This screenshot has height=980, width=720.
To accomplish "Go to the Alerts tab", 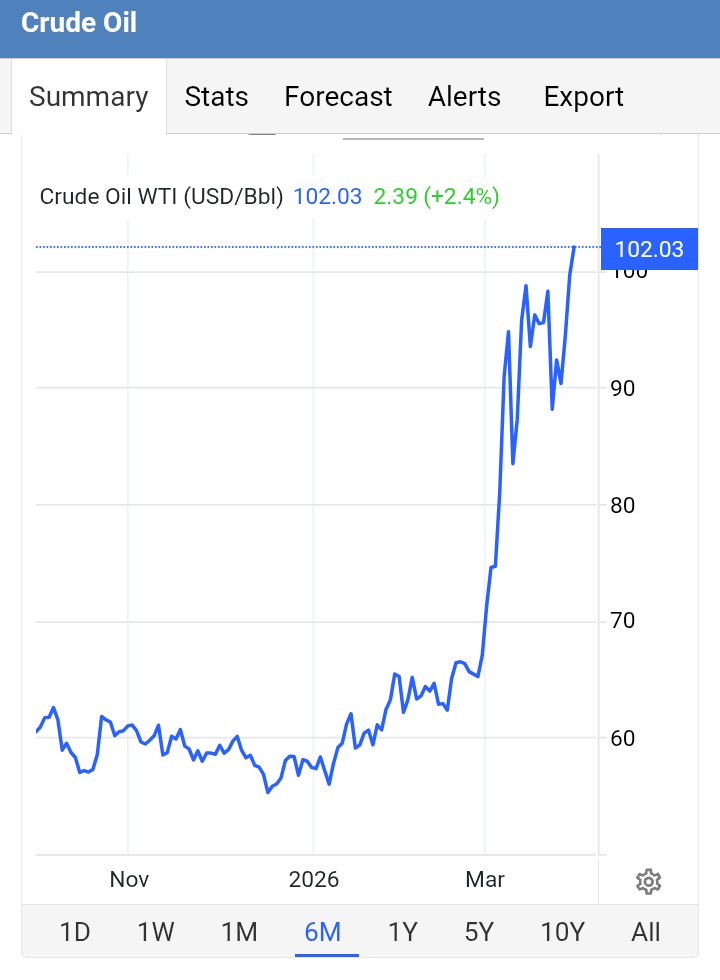I will click(464, 97).
